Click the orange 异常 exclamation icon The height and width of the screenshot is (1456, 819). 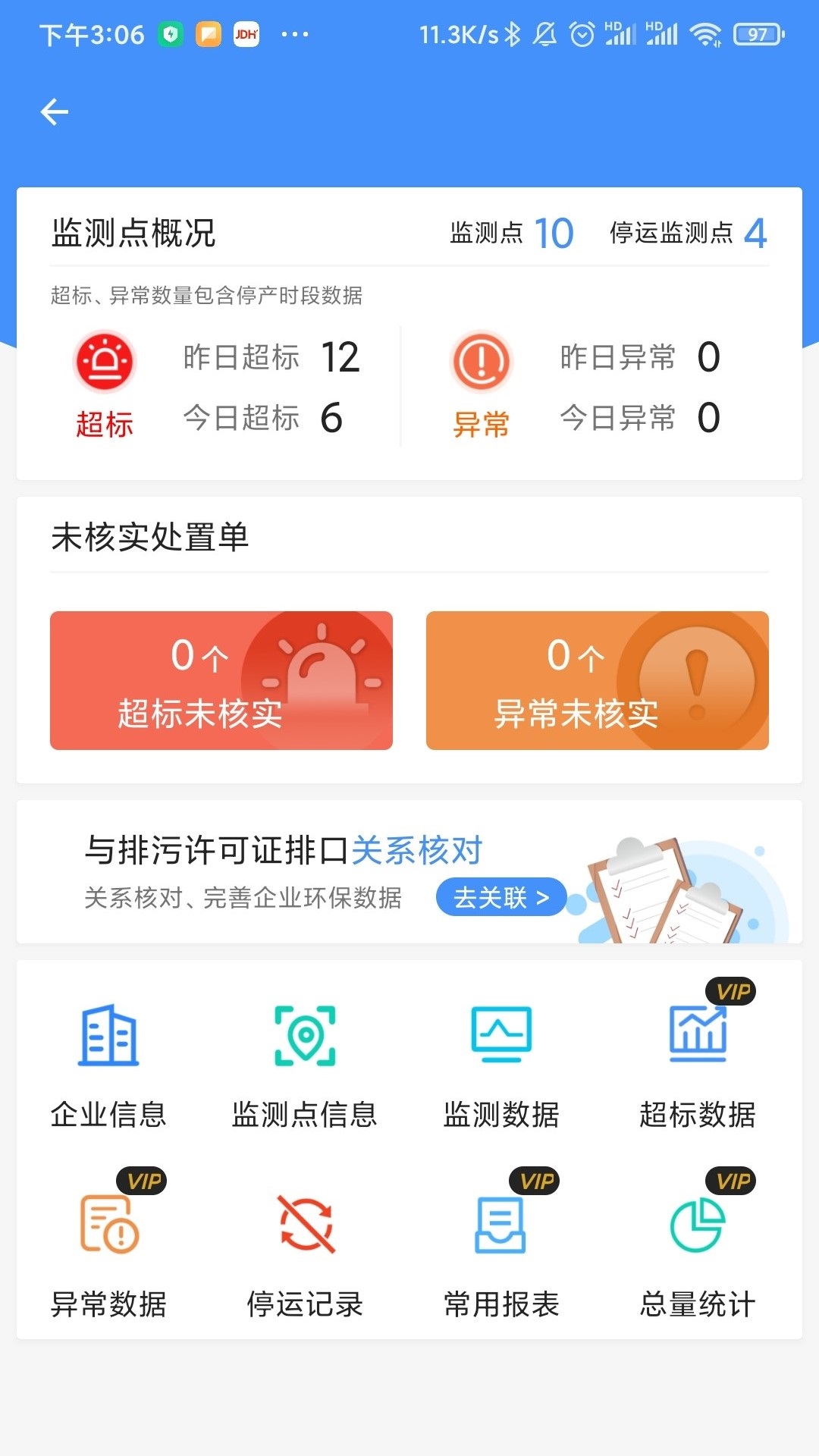(x=482, y=362)
